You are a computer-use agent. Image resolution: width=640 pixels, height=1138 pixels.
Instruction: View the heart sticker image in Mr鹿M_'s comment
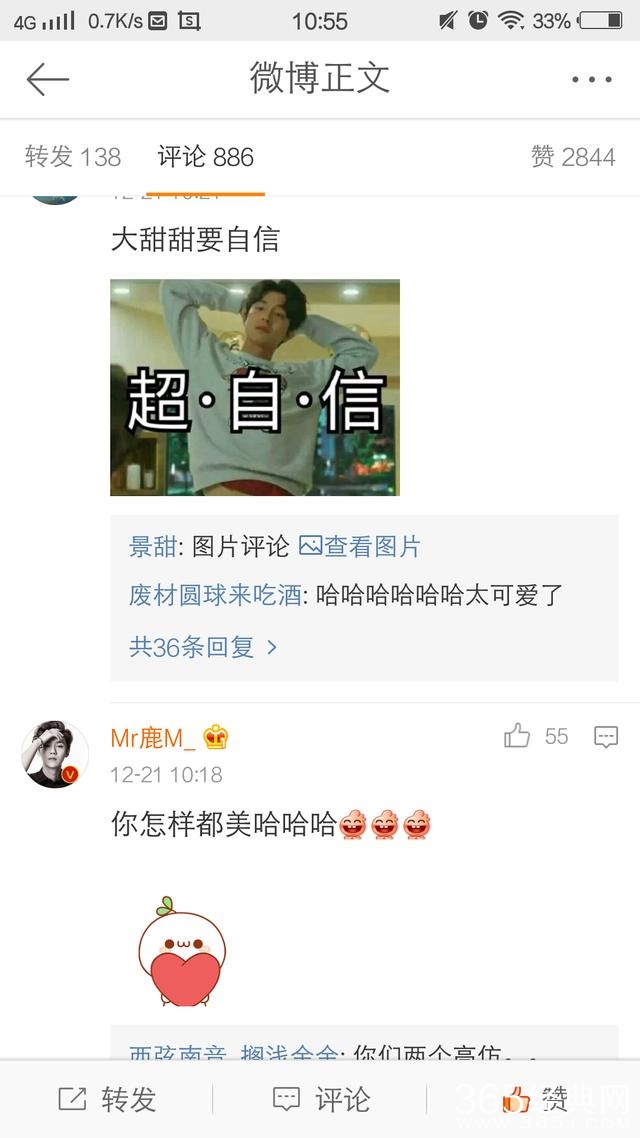[x=181, y=950]
